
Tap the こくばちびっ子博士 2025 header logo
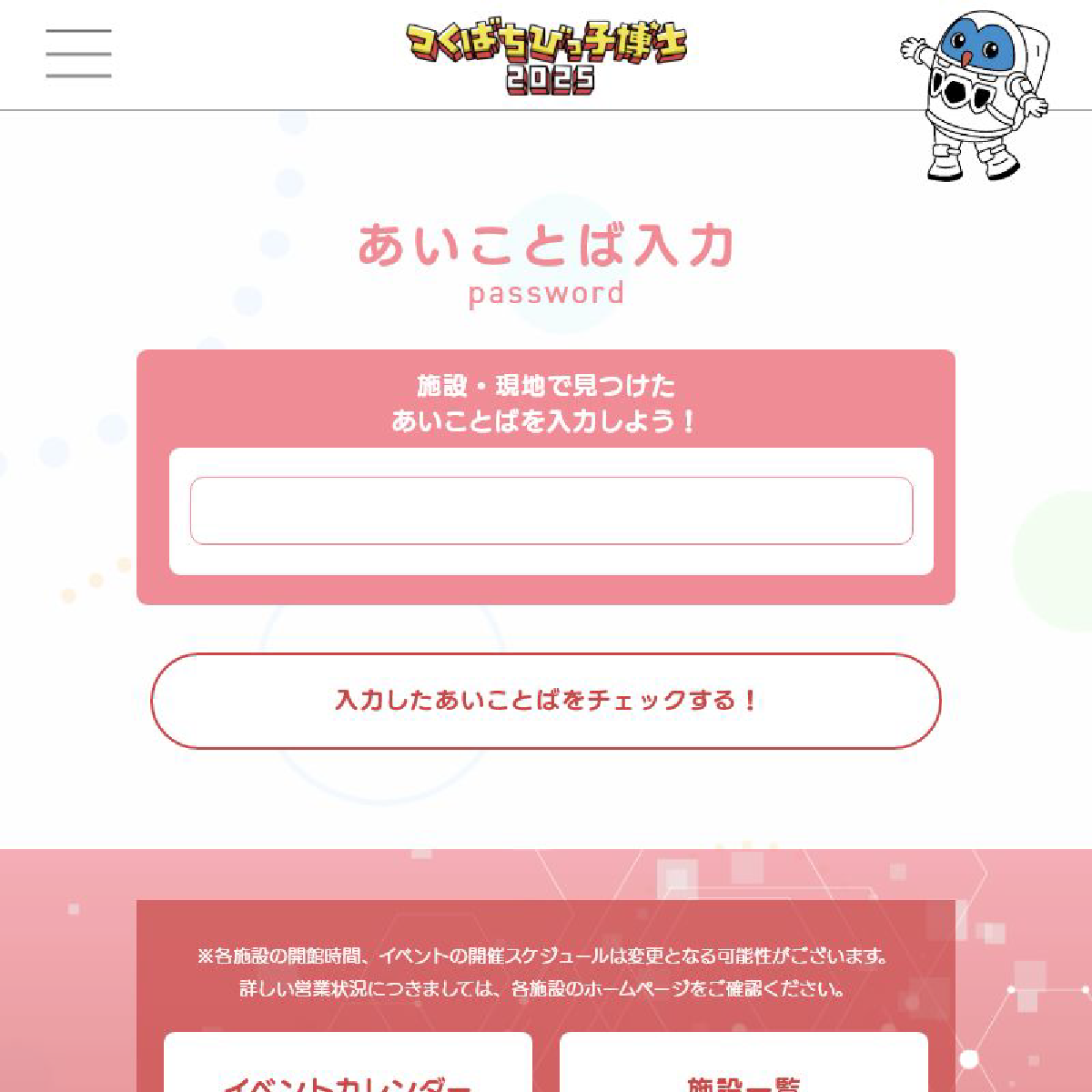pyautogui.click(x=546, y=56)
